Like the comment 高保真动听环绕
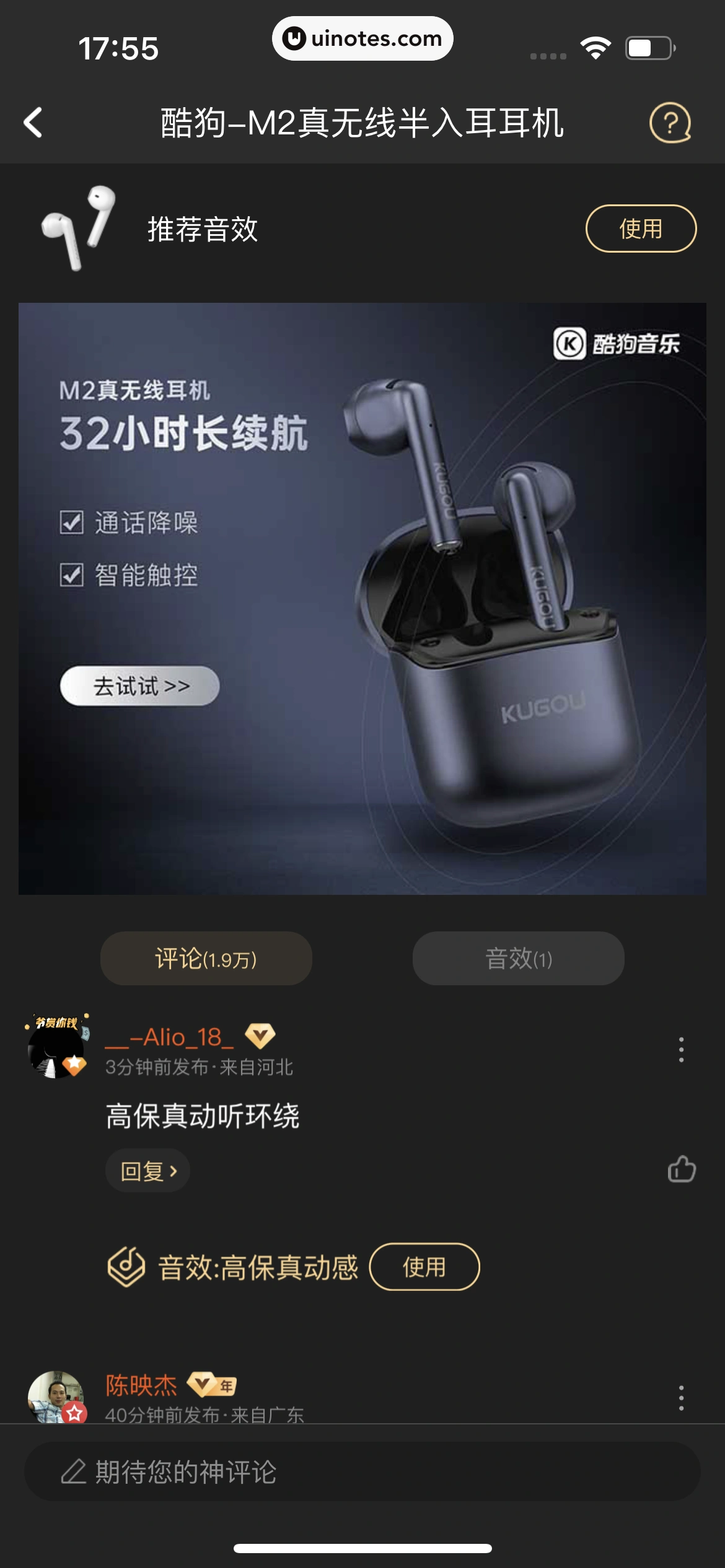The height and width of the screenshot is (1568, 725). 681,1169
